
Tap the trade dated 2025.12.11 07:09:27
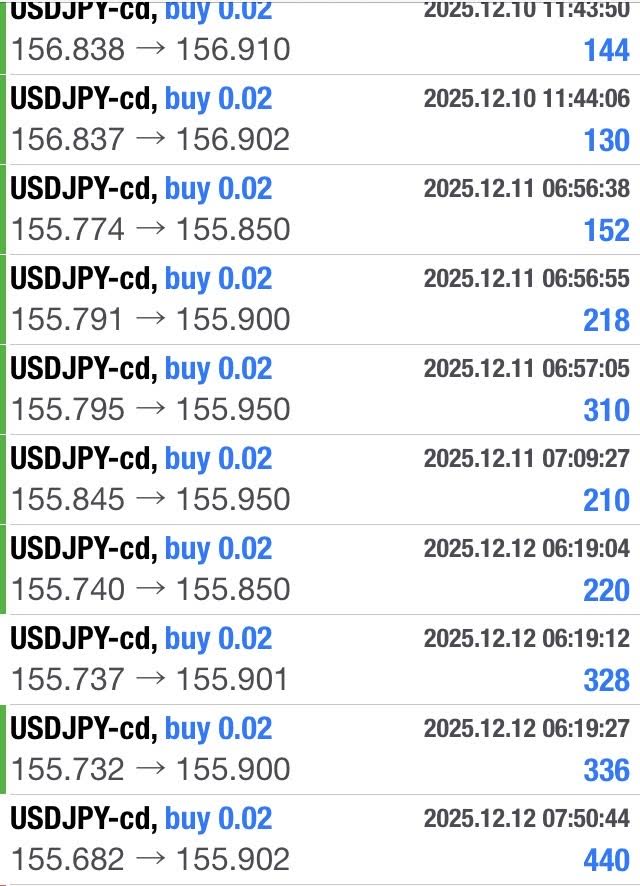(x=320, y=479)
